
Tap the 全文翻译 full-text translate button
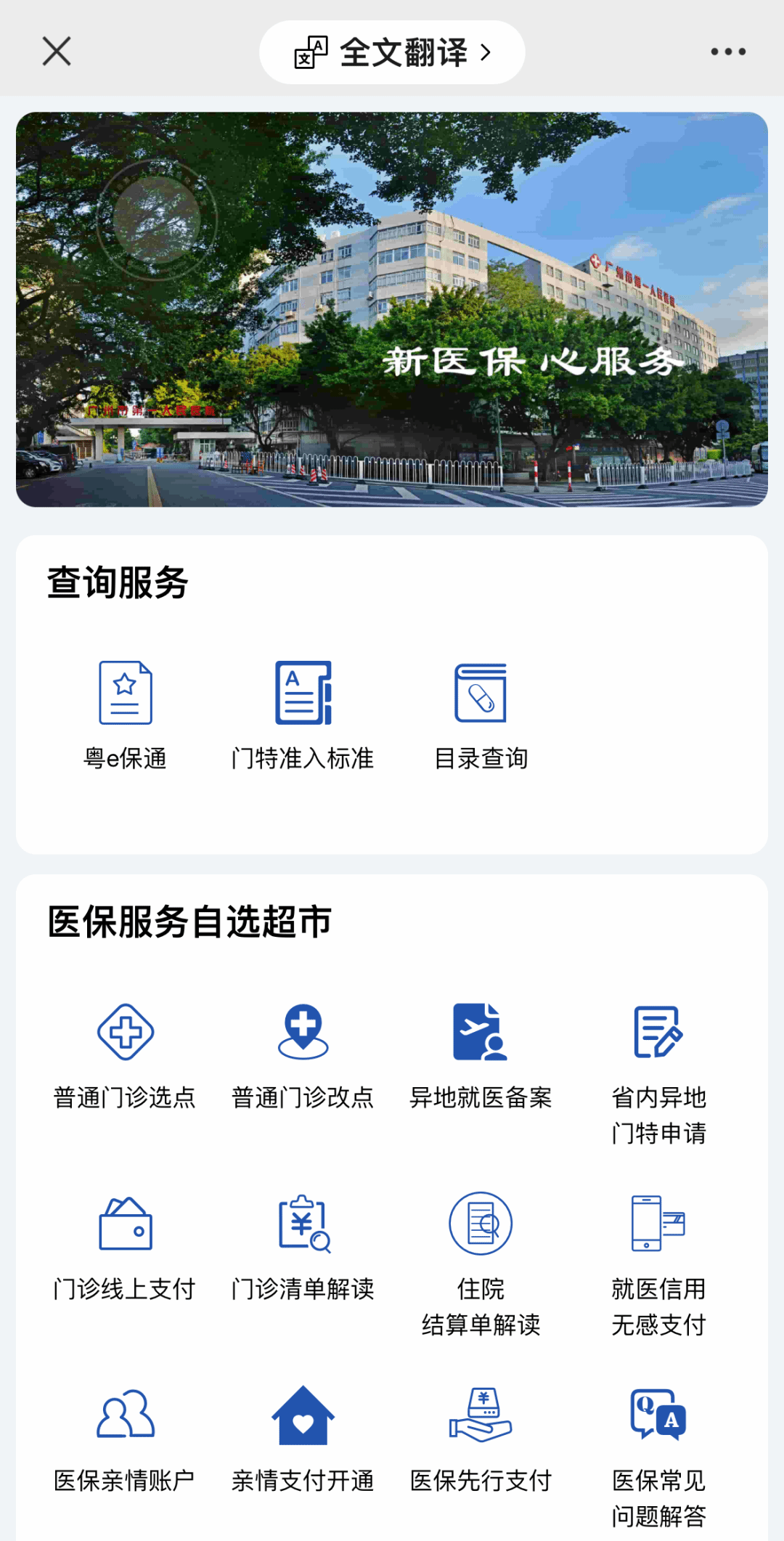392,52
